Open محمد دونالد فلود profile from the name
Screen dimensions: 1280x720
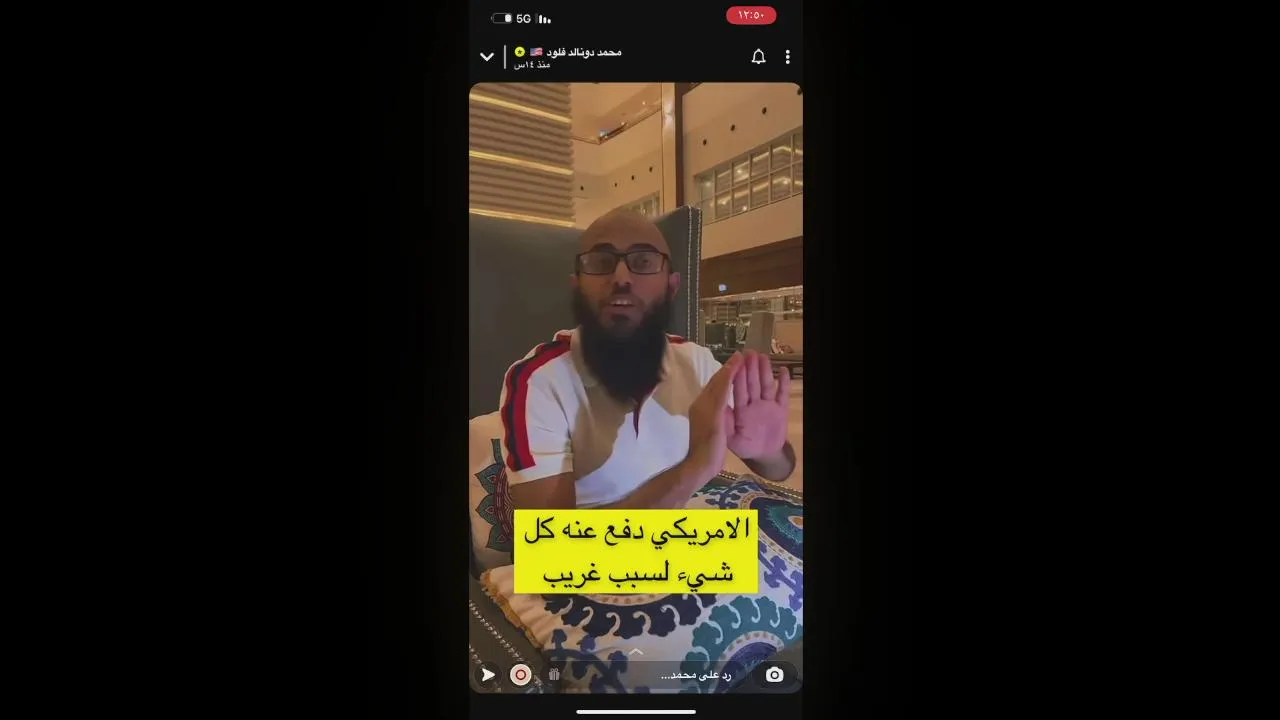(x=583, y=51)
